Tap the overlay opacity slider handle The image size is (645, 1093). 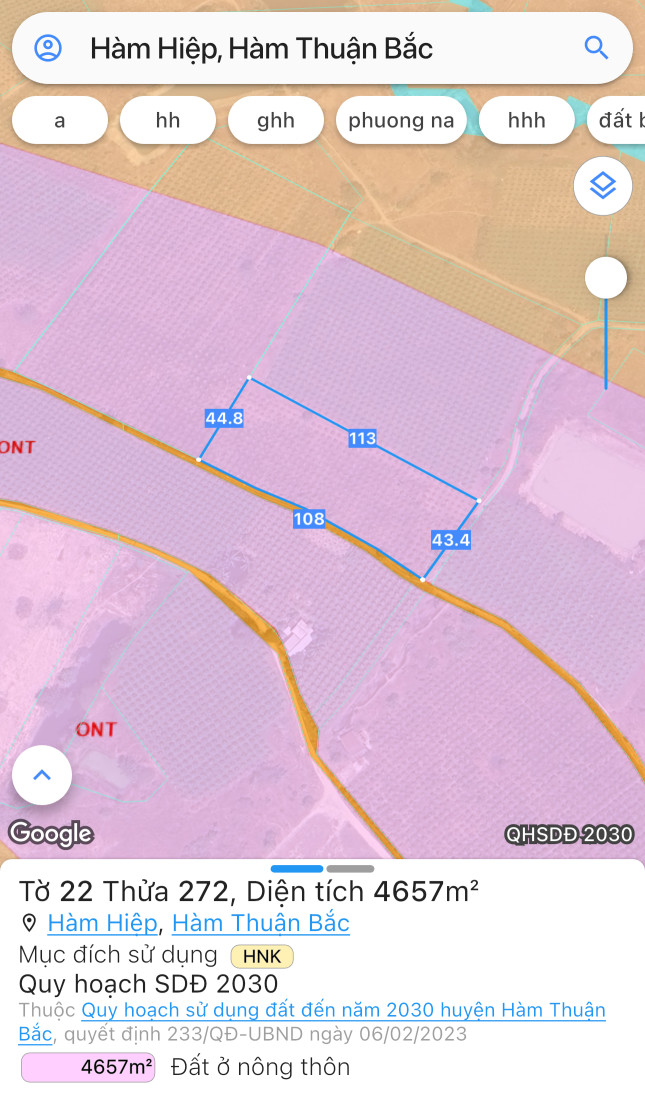coord(606,278)
